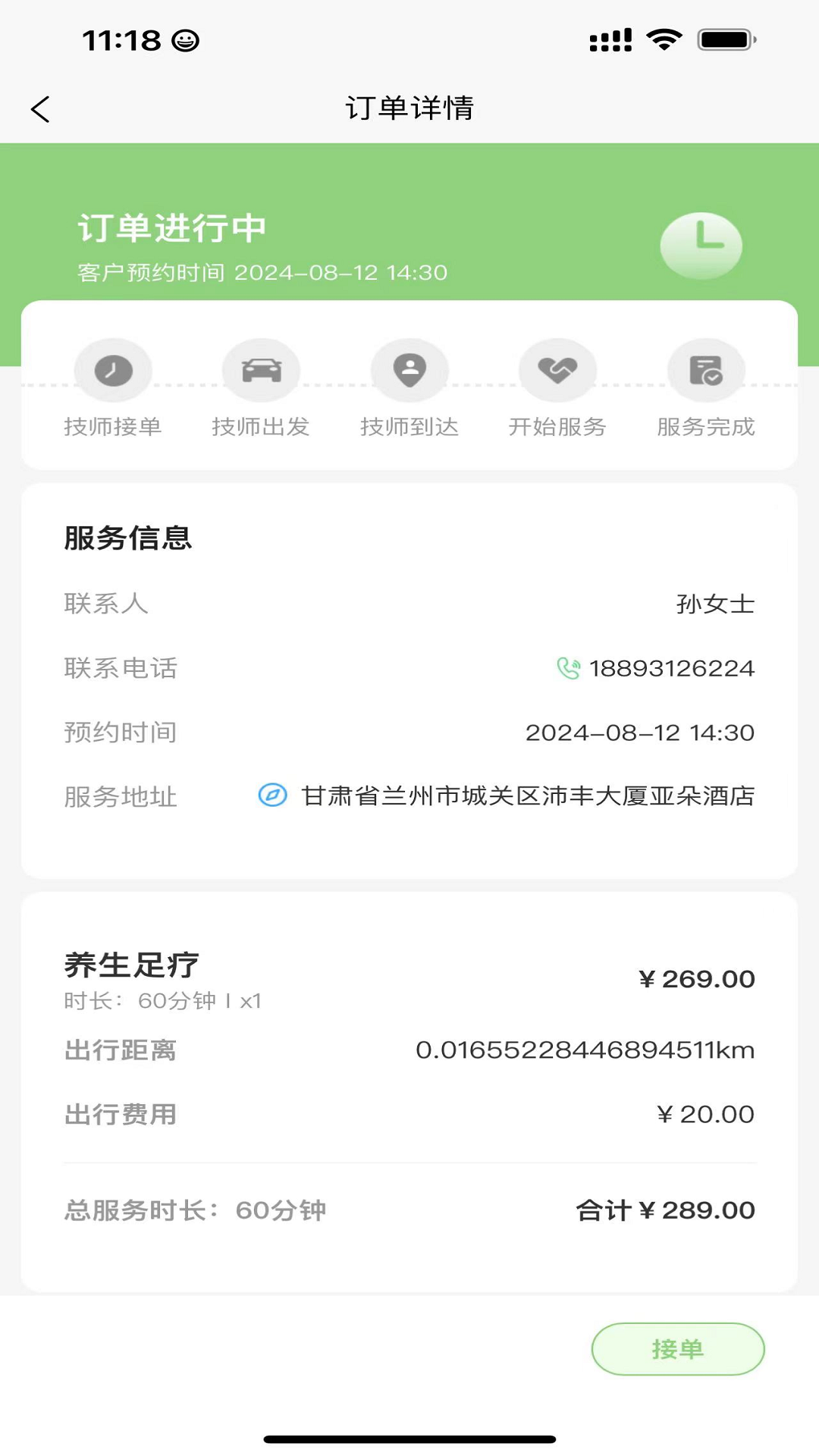Open navigation to the 服务地址 location
819x1456 pixels.
pos(273,795)
